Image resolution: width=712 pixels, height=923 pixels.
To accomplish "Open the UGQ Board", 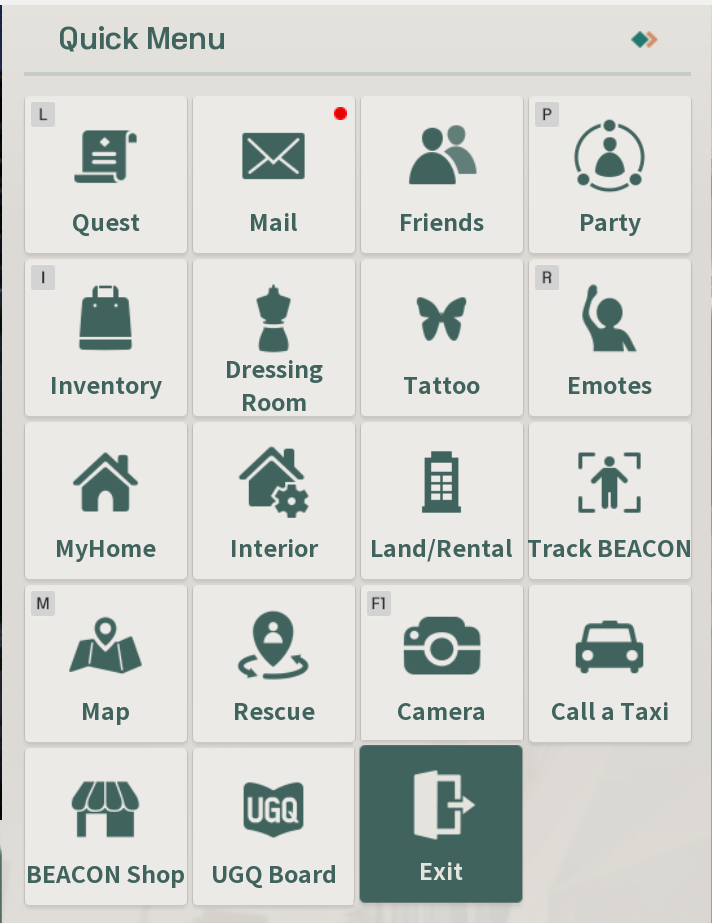I will [274, 827].
